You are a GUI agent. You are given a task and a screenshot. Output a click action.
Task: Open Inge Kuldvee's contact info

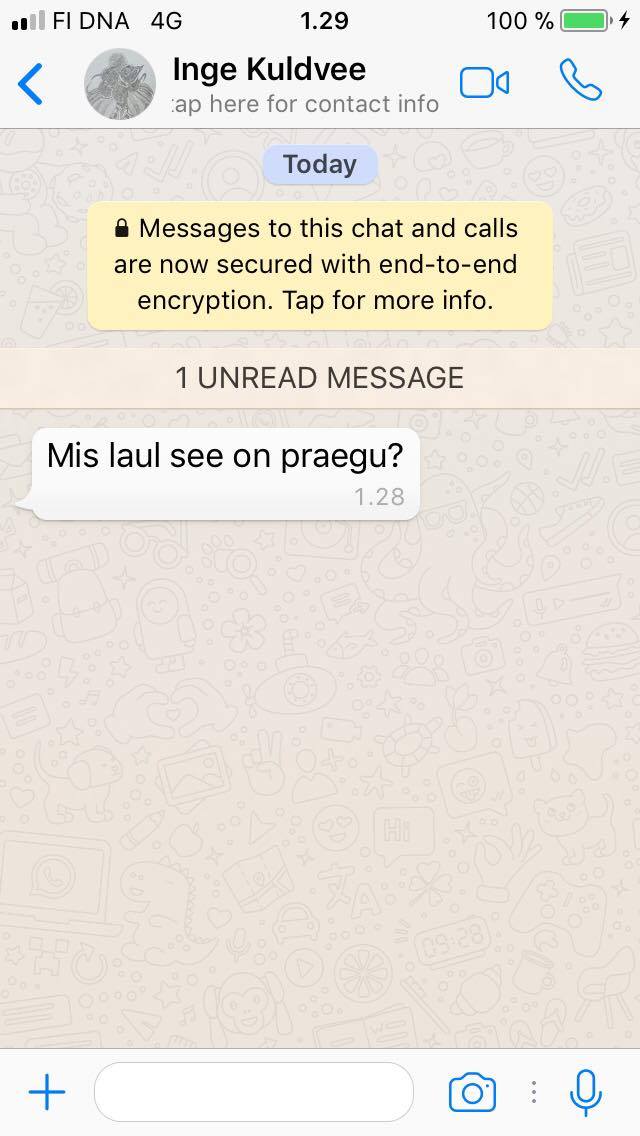coord(305,86)
